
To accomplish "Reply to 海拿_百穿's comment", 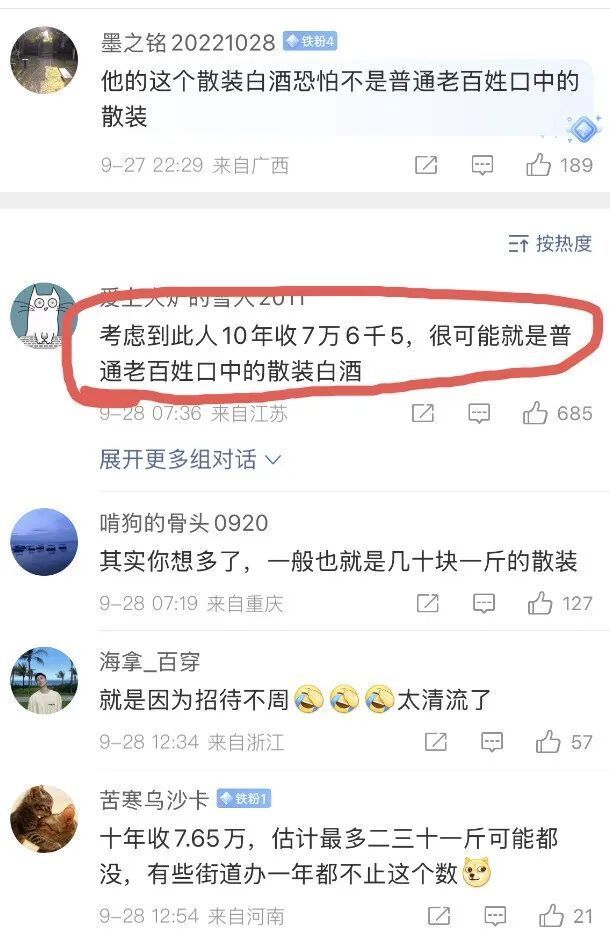I will (x=491, y=742).
